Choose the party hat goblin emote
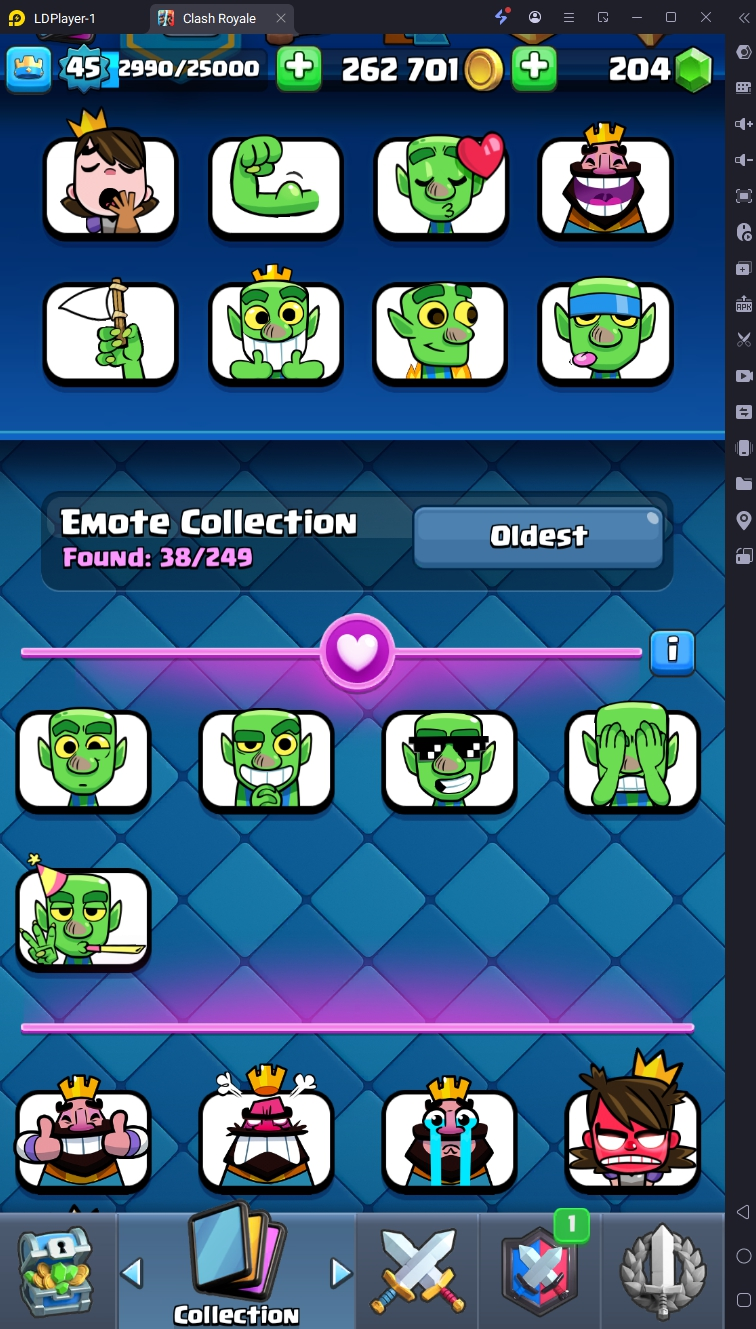 click(83, 919)
